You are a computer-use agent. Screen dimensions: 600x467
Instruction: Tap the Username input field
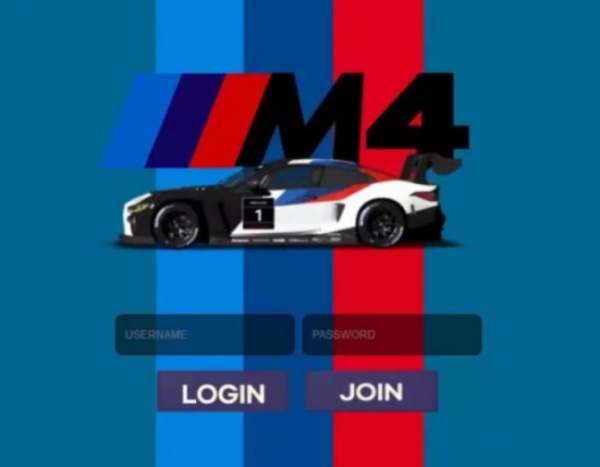point(204,335)
